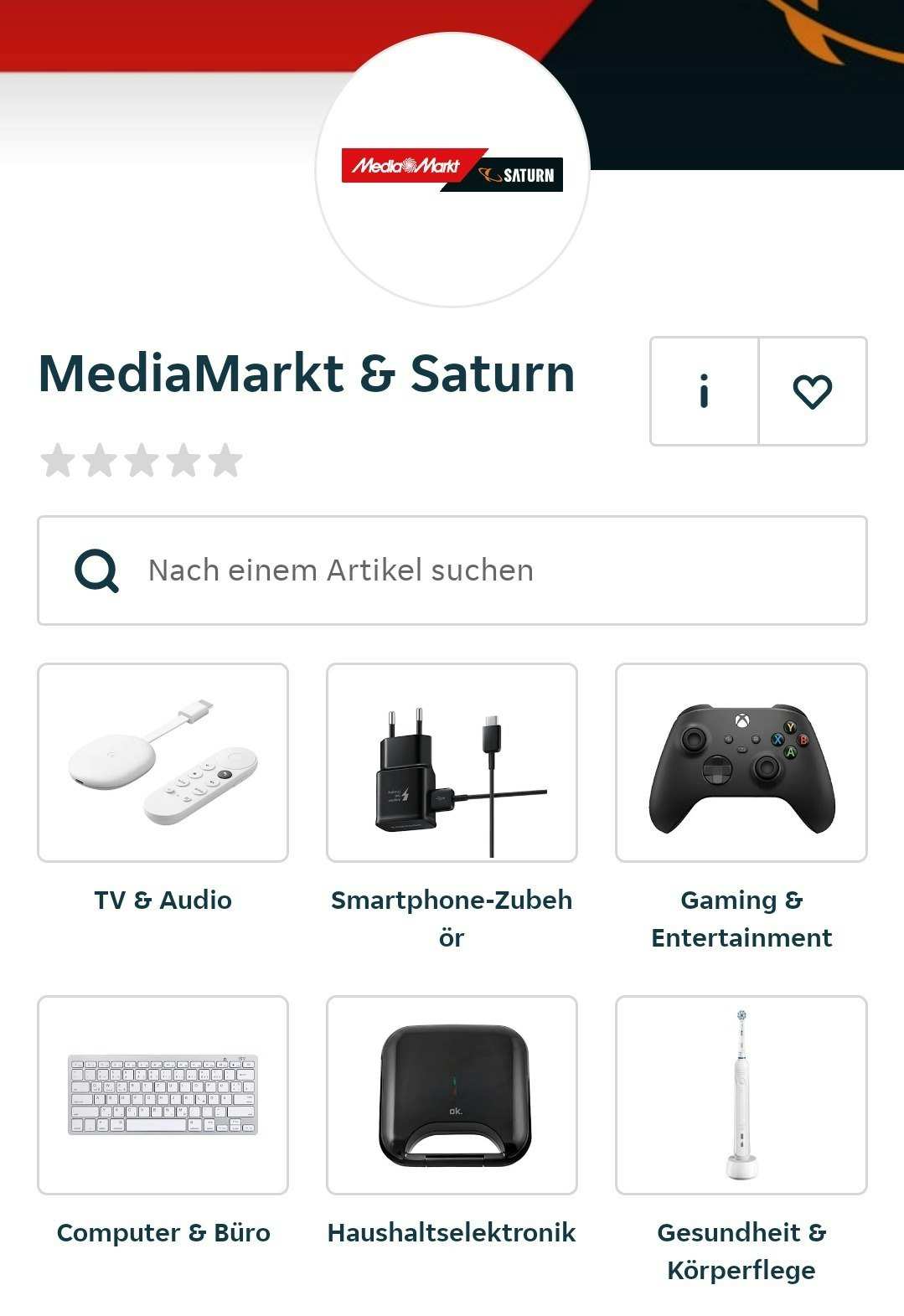
Task: Select the Smartphone-Zubehör category tile
Action: click(452, 919)
